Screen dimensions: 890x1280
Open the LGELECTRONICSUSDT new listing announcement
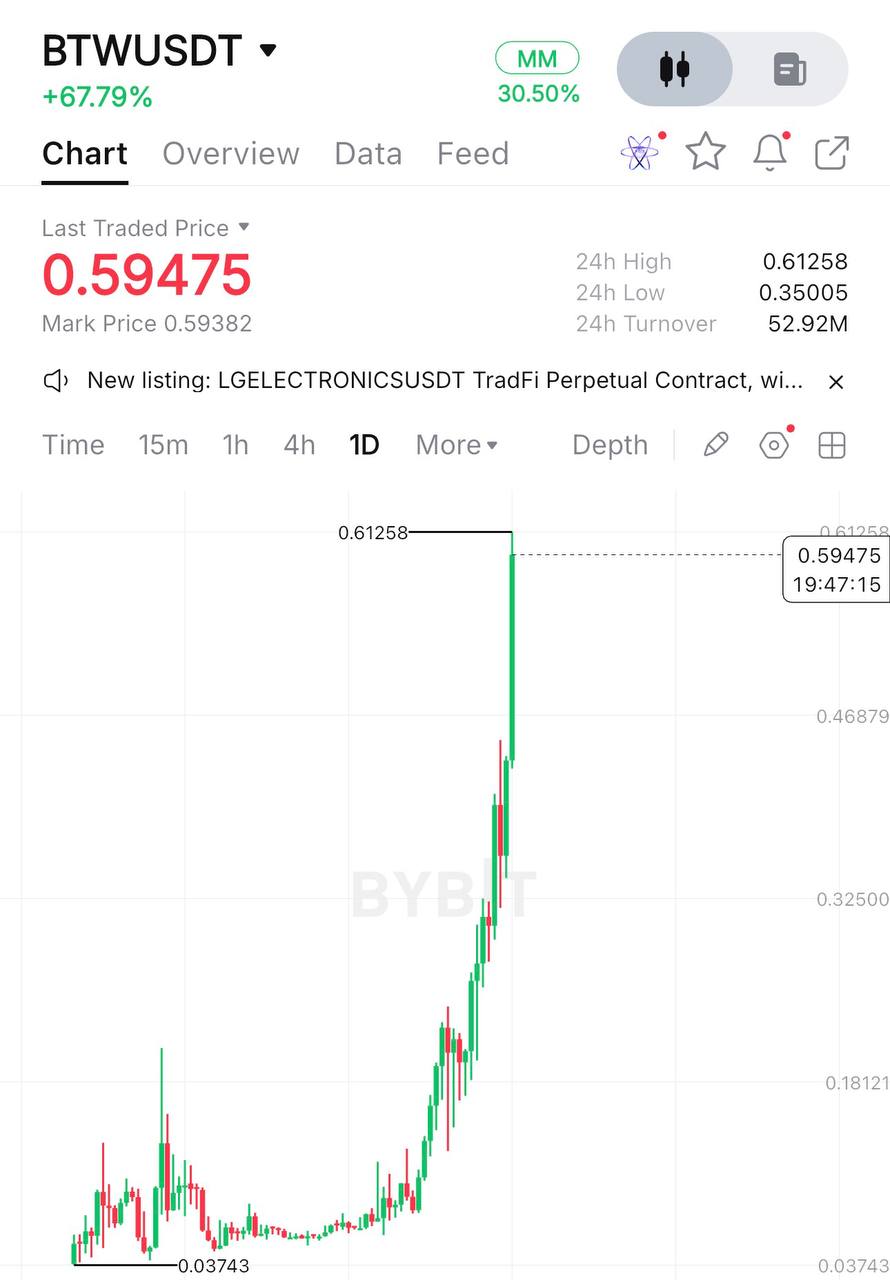[x=444, y=380]
